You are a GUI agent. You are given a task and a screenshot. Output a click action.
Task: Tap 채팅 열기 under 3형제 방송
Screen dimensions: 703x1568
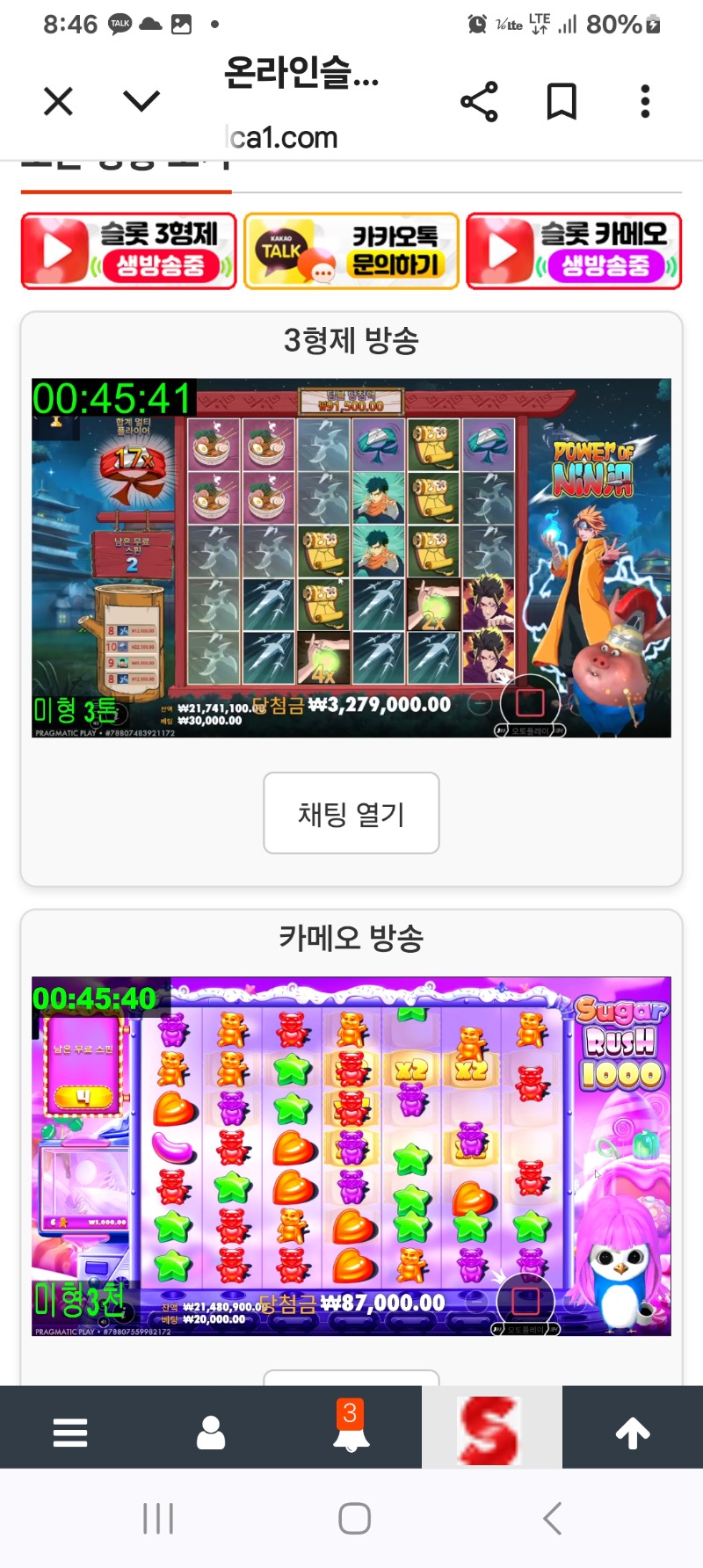(x=351, y=813)
